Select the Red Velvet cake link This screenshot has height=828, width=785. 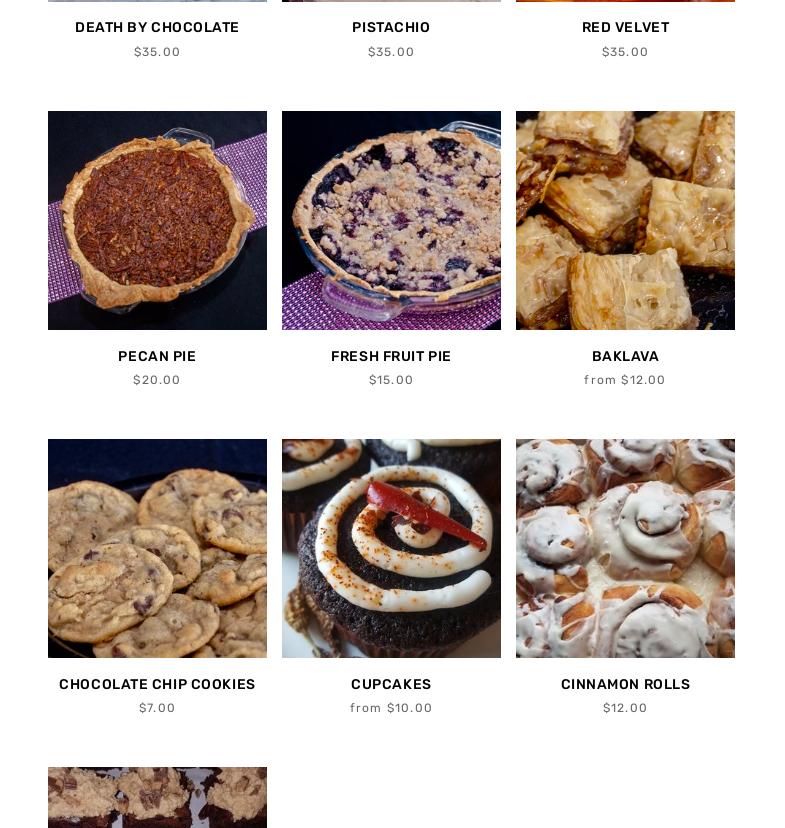click(x=625, y=27)
